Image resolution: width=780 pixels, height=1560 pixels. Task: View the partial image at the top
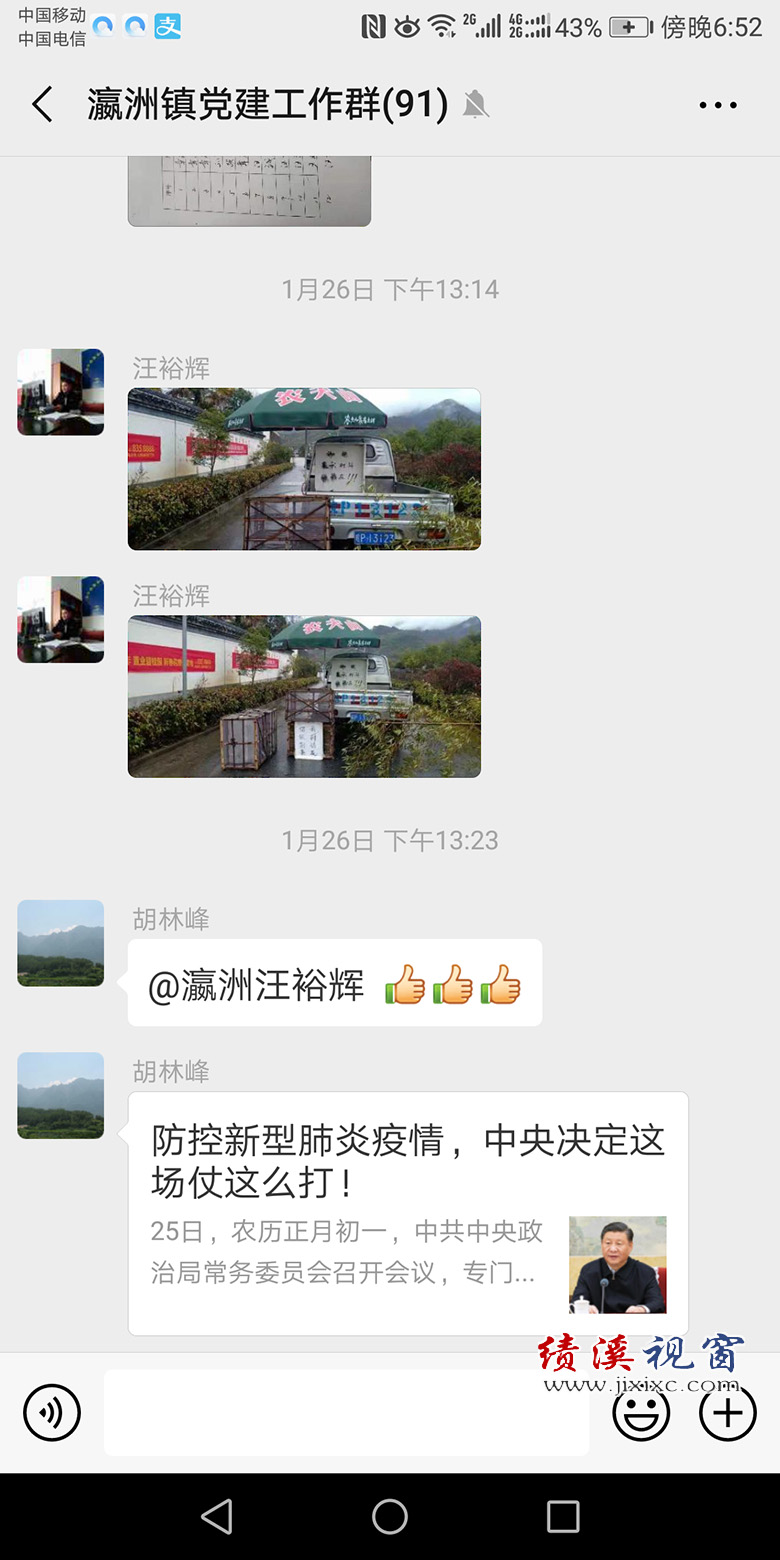click(249, 191)
